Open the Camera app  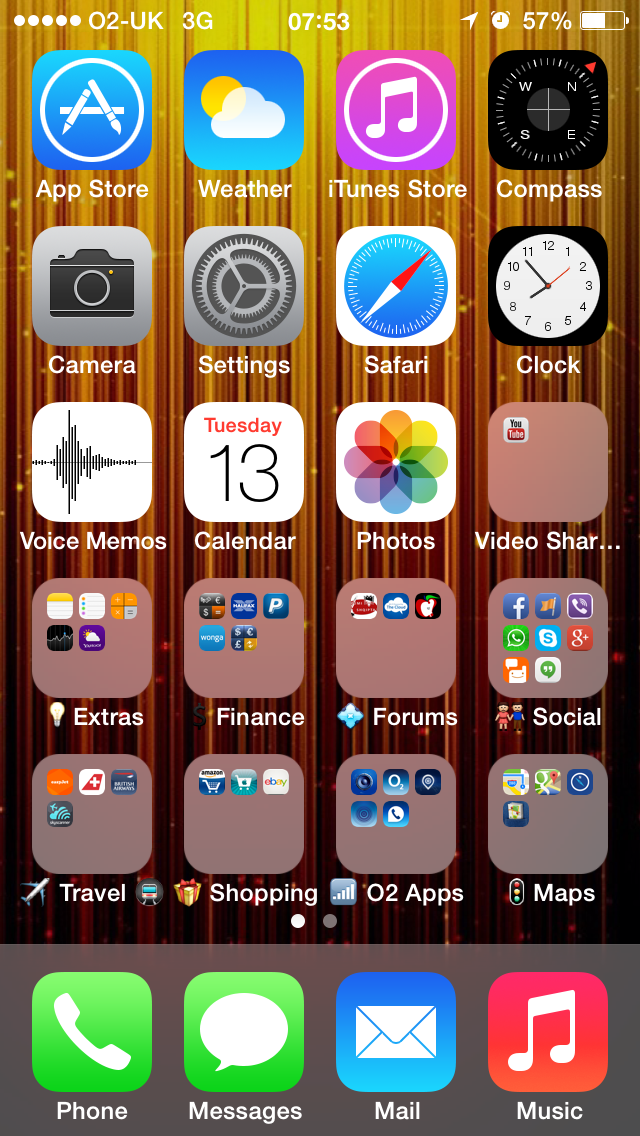92,286
